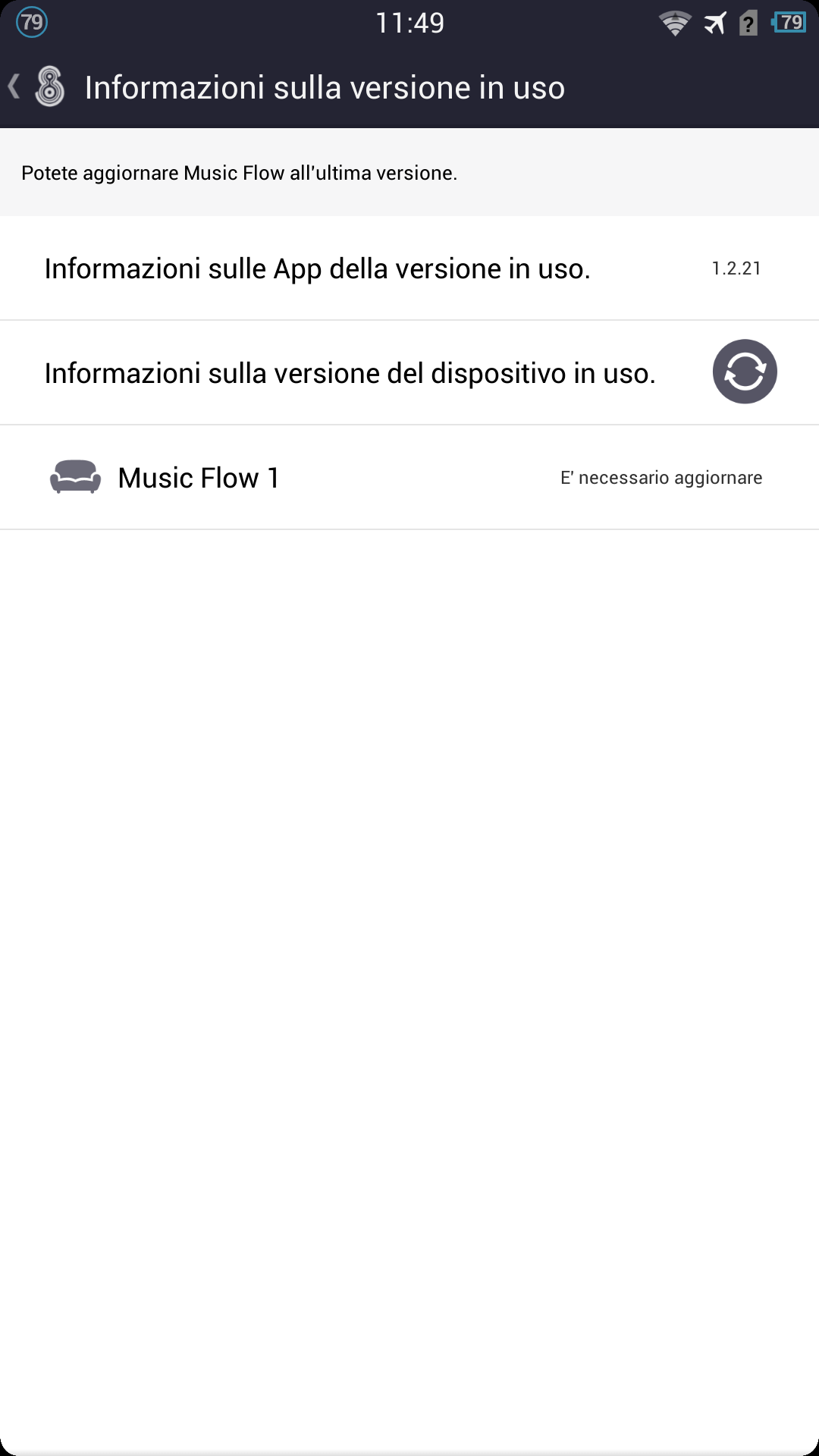Open the app version info row

coord(409,268)
